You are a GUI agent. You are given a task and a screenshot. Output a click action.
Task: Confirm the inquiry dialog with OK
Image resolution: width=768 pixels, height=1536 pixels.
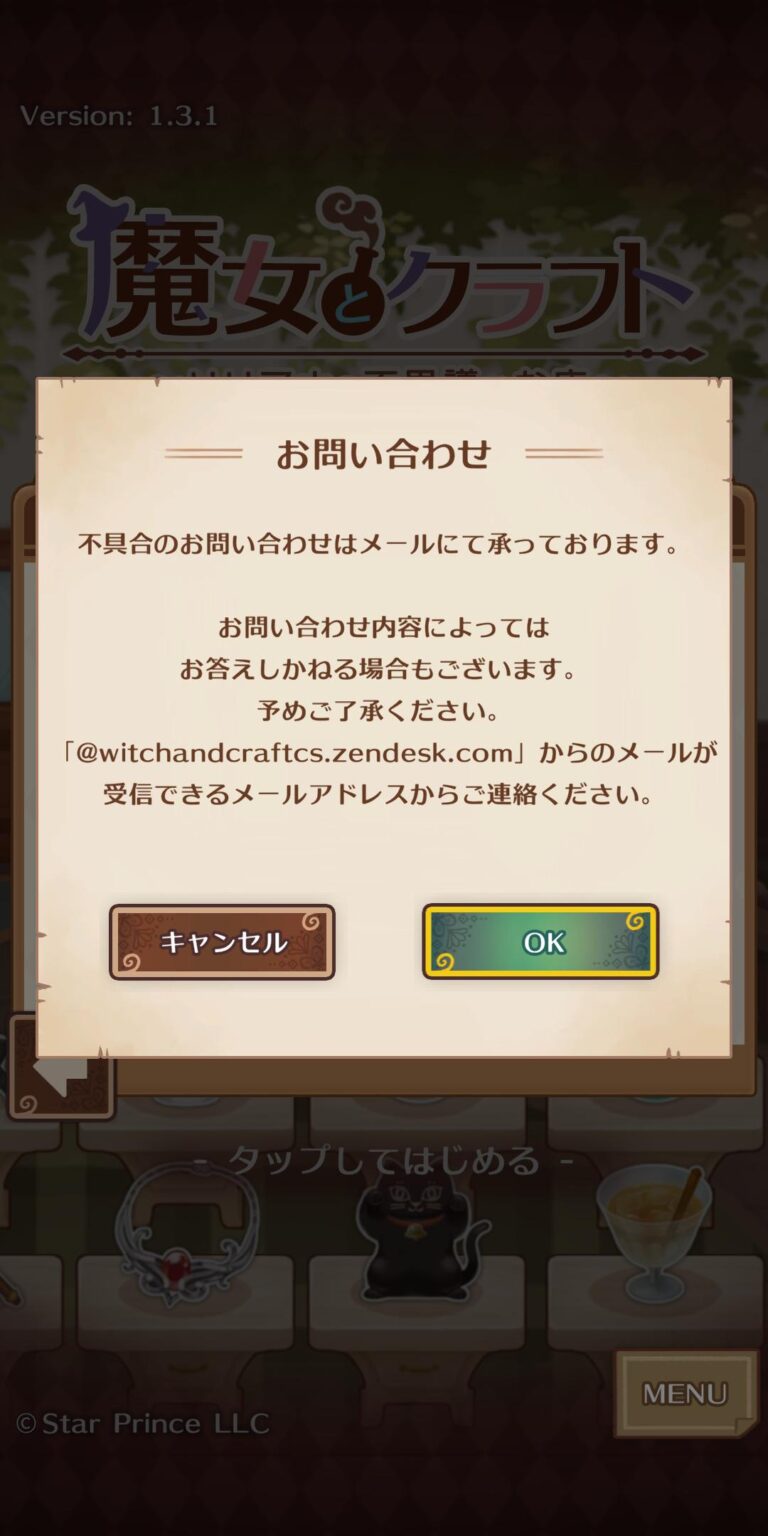[x=540, y=942]
